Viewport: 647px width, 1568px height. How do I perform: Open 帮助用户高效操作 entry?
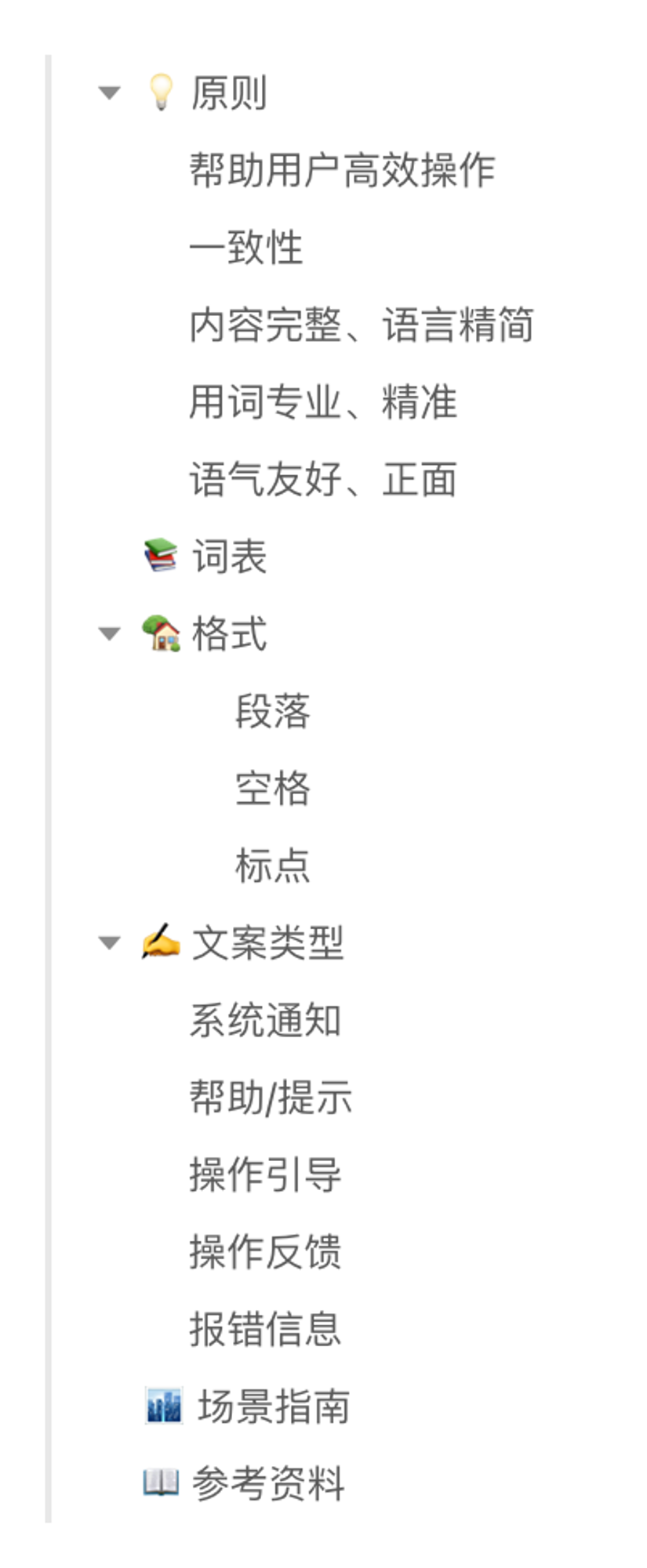coord(342,170)
